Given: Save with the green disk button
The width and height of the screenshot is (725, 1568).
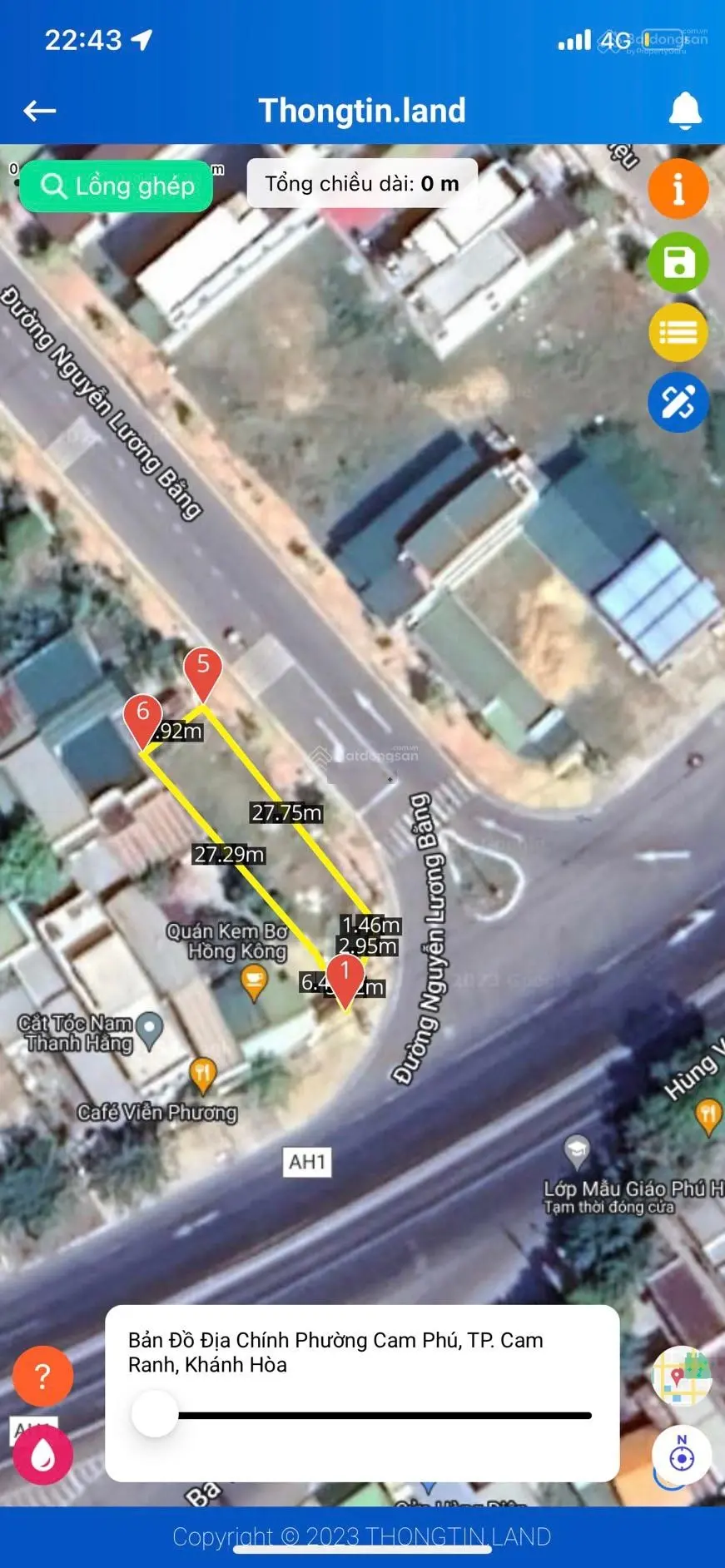Looking at the screenshot, I should tap(678, 263).
